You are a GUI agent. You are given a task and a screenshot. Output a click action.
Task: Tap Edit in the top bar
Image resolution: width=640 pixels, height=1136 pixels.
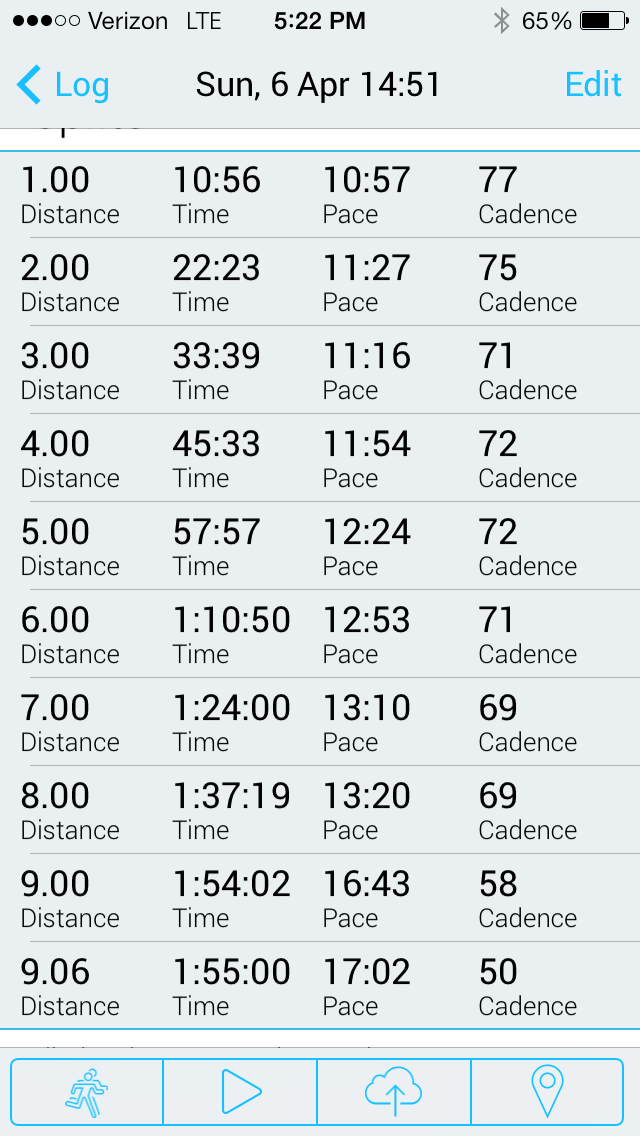point(593,85)
